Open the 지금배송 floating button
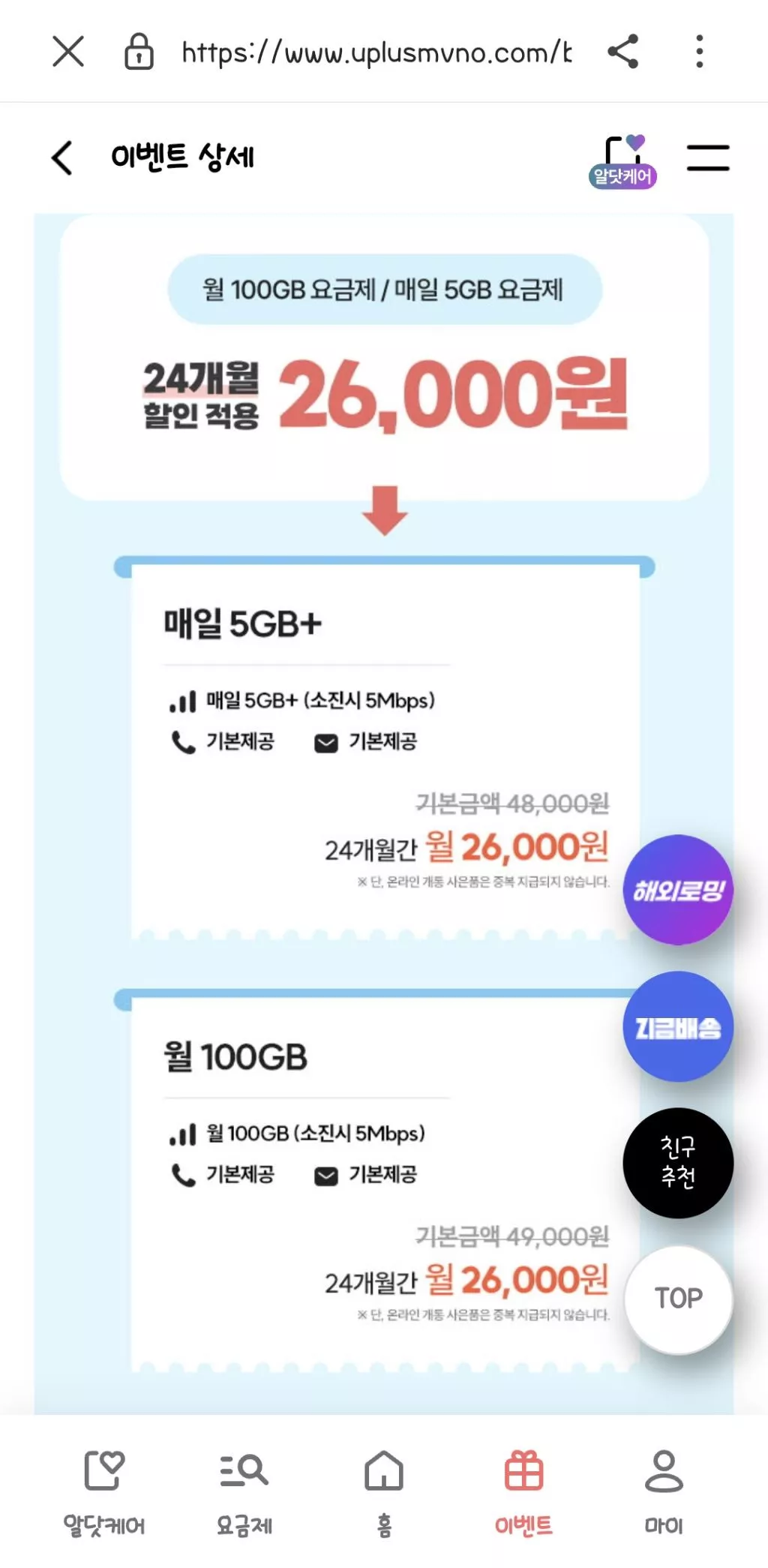The width and height of the screenshot is (768, 1568). [x=678, y=1026]
